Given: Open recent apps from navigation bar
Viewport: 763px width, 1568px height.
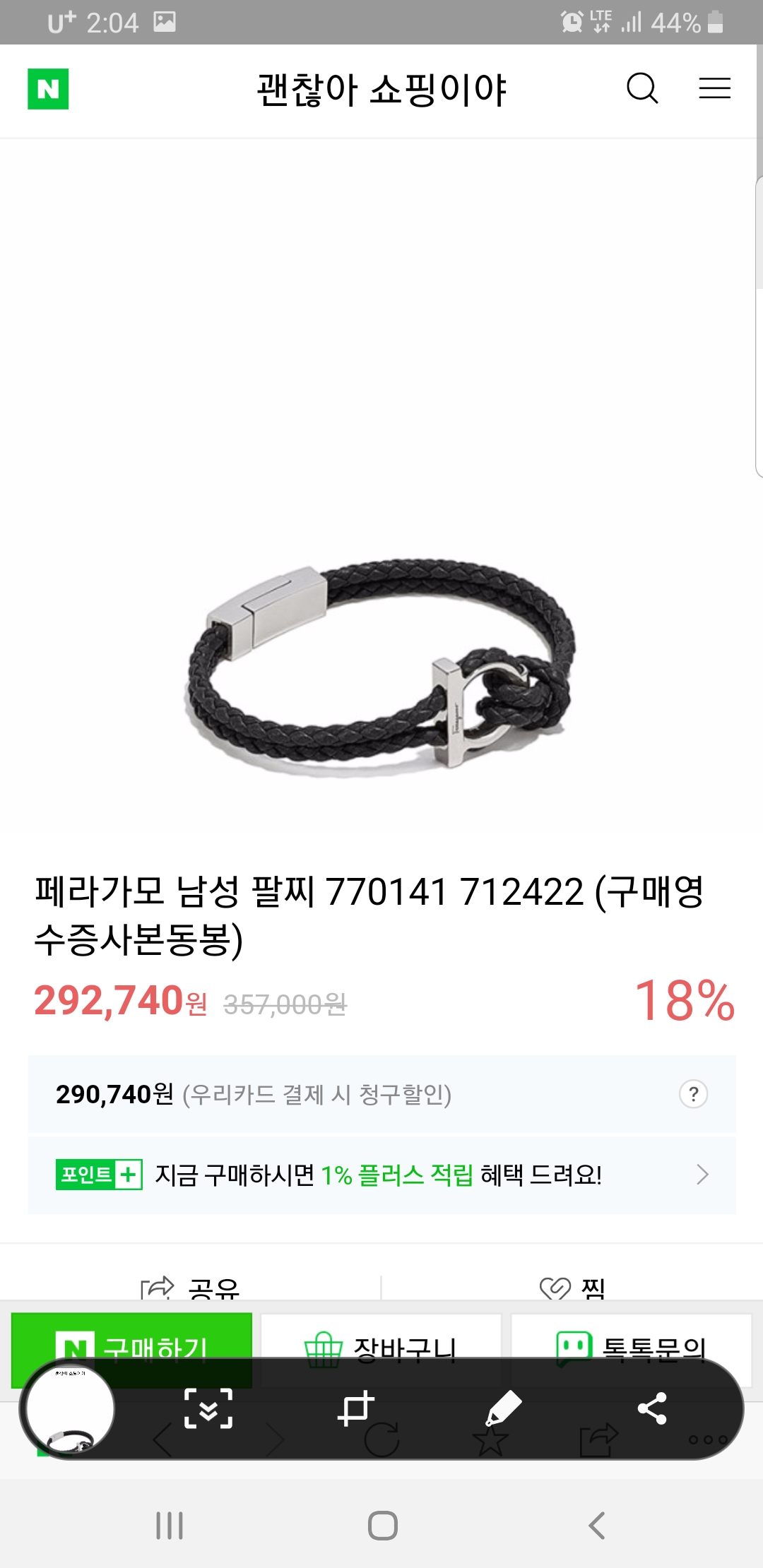Looking at the screenshot, I should [170, 1526].
